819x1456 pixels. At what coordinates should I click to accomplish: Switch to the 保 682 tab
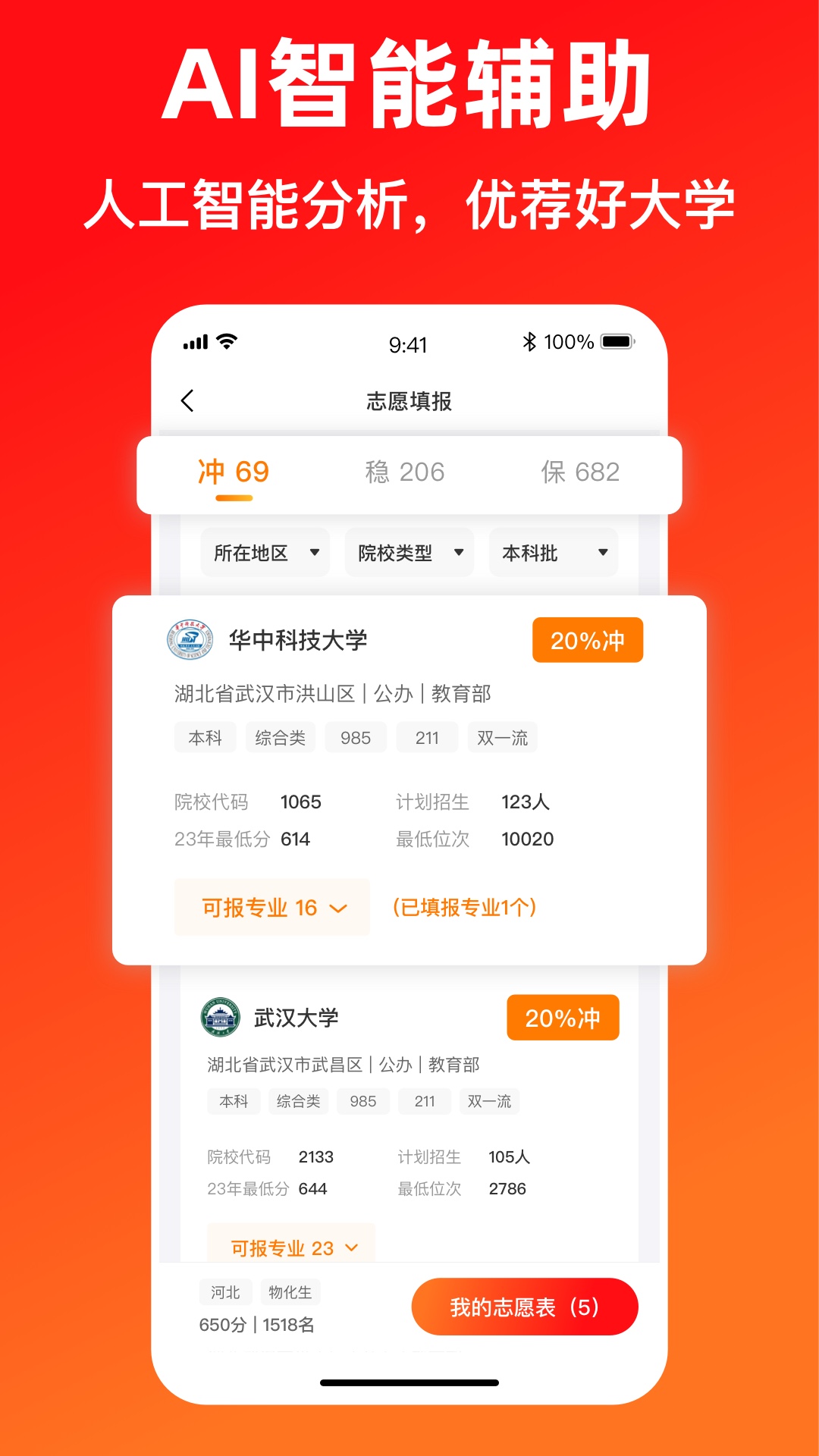(581, 472)
